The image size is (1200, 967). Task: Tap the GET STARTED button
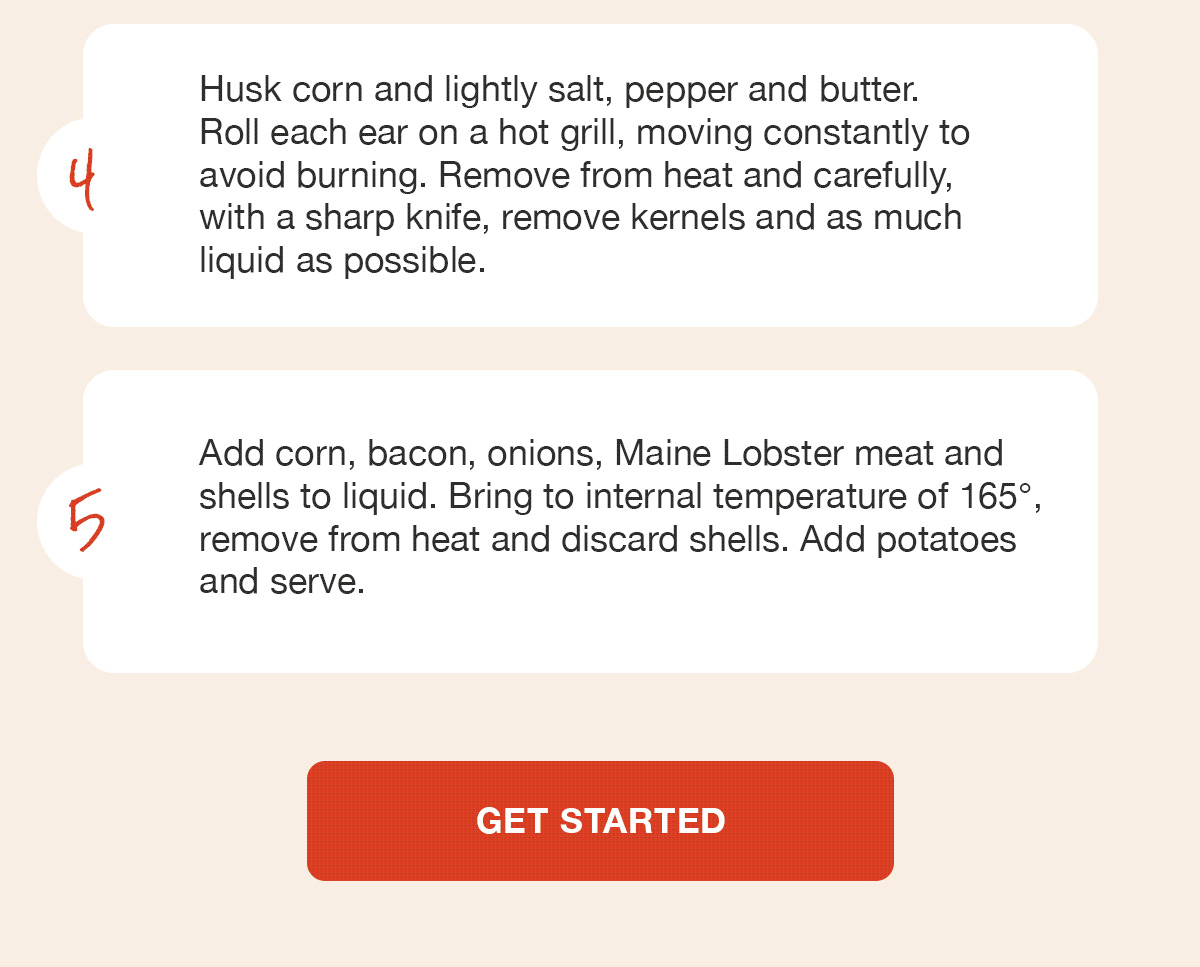(600, 821)
